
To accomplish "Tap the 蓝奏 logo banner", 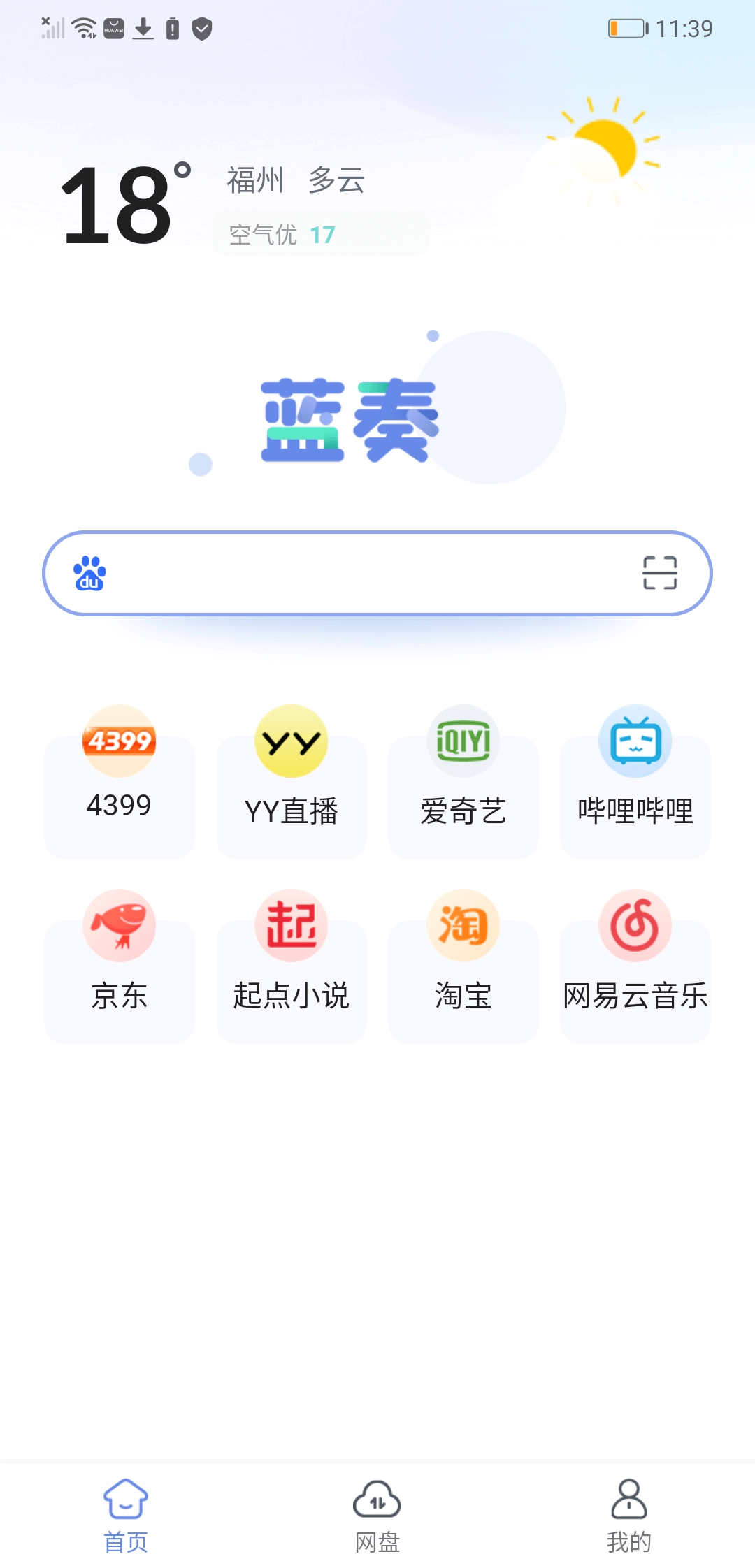I will point(348,419).
